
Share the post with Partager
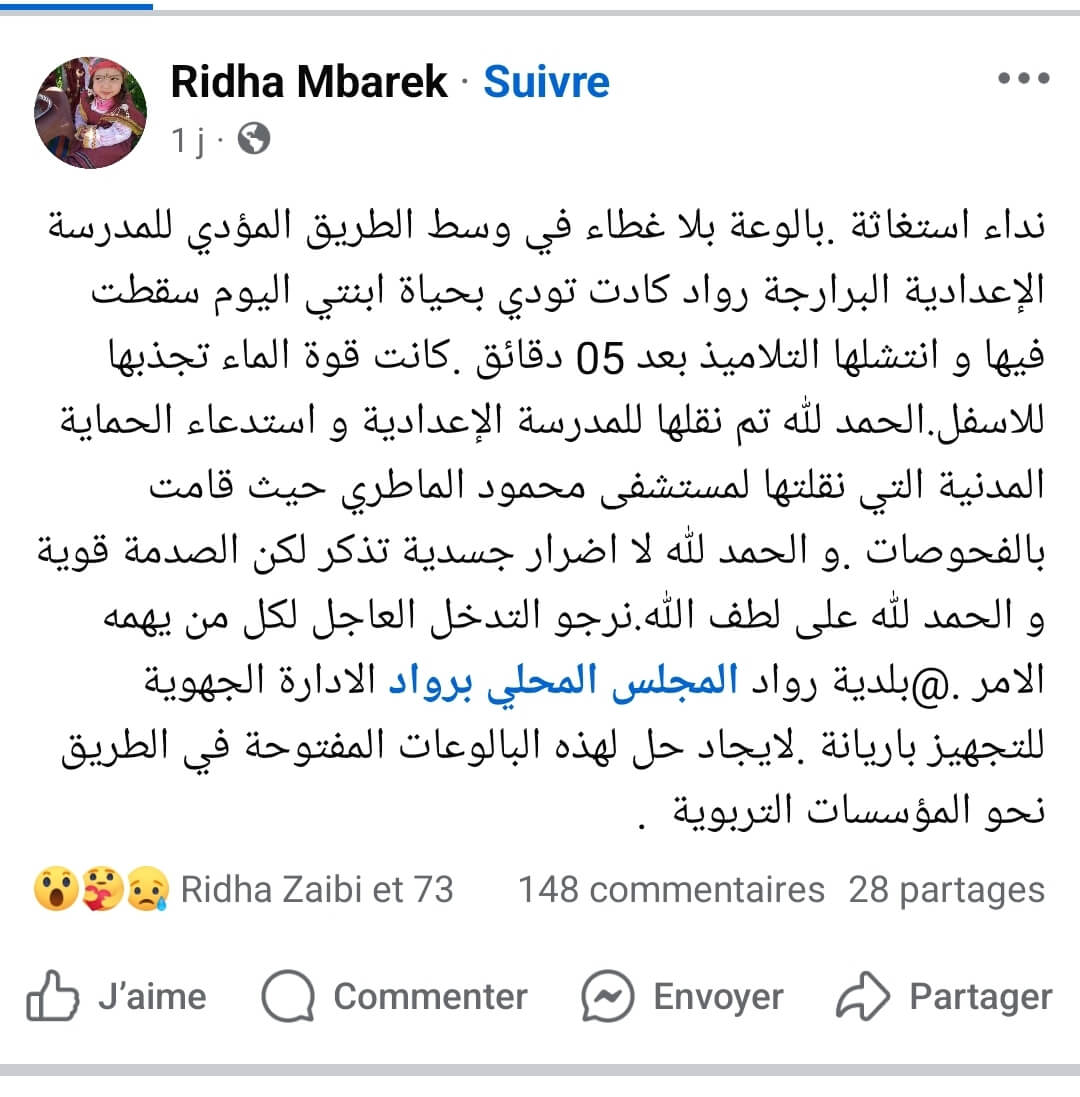pos(944,996)
